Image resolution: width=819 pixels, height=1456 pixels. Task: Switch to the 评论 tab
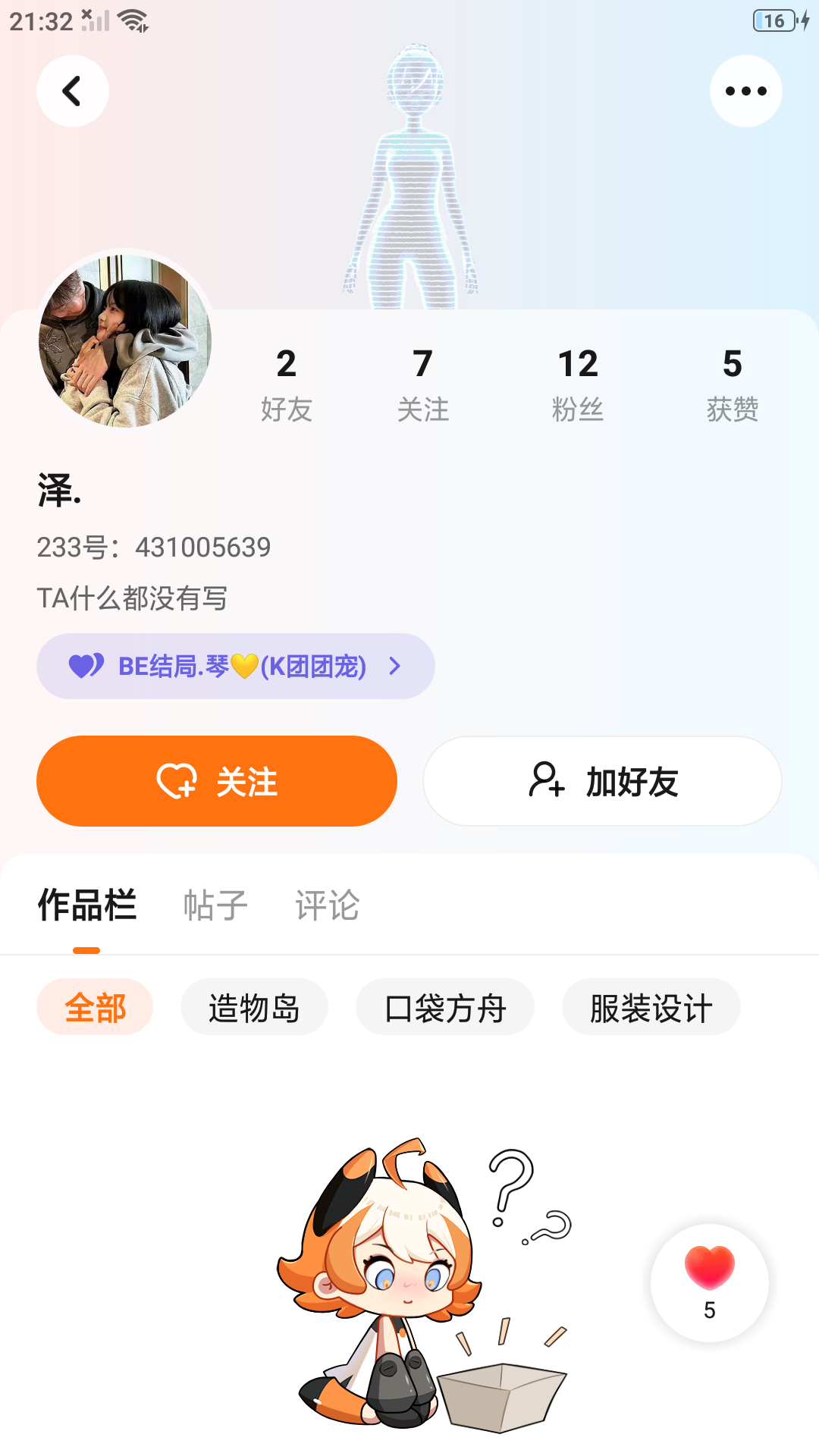point(327,905)
